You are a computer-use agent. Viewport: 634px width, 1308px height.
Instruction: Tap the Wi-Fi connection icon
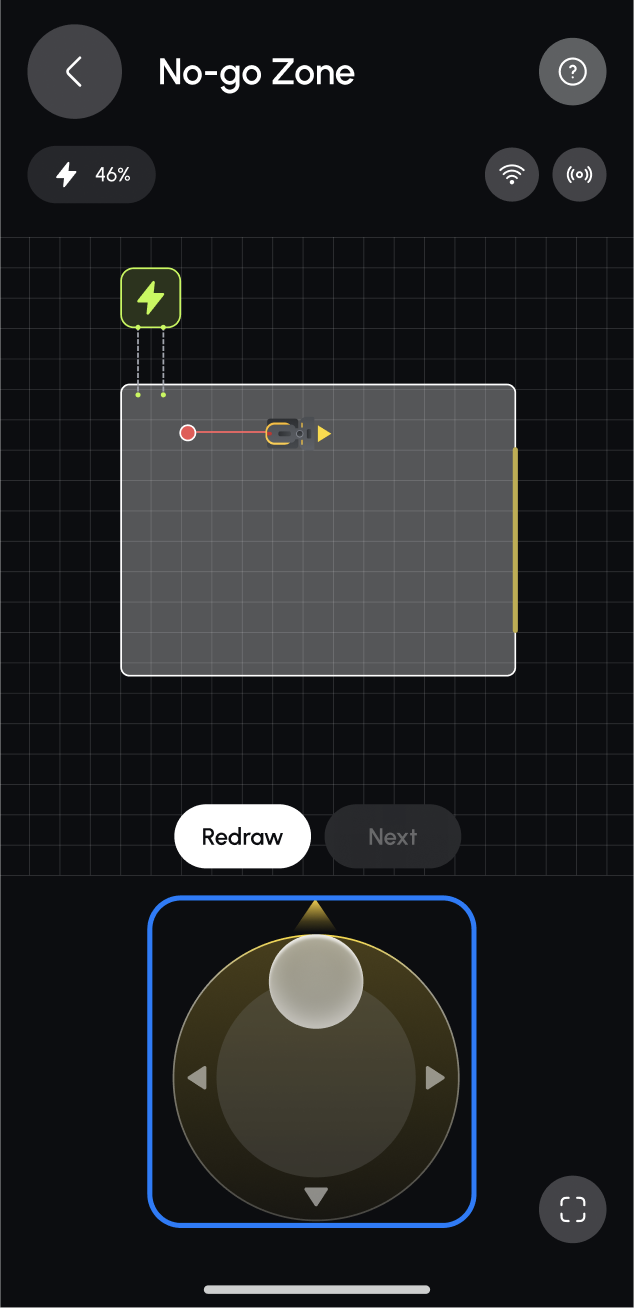tap(512, 175)
